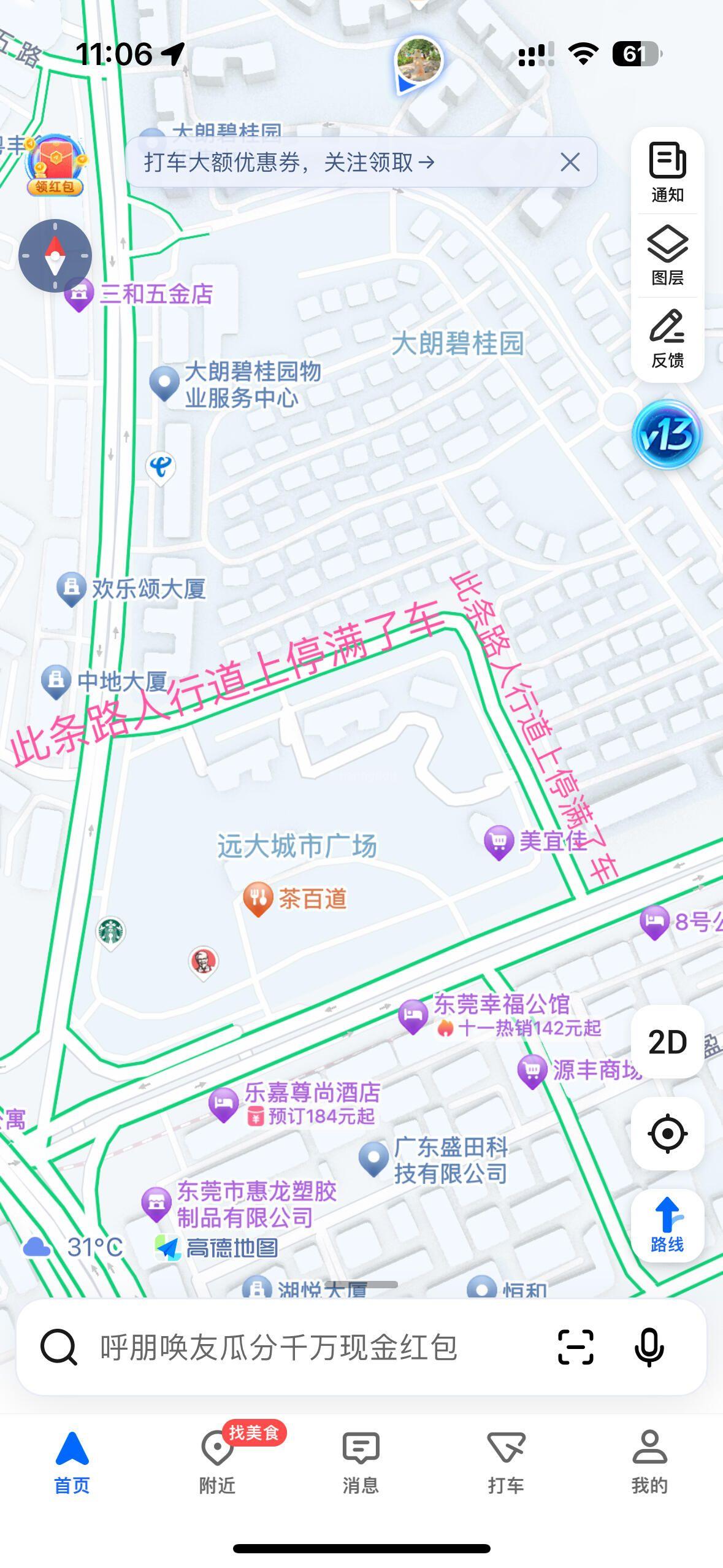Open the scan icon in search bar
723x1568 pixels.
575,1347
